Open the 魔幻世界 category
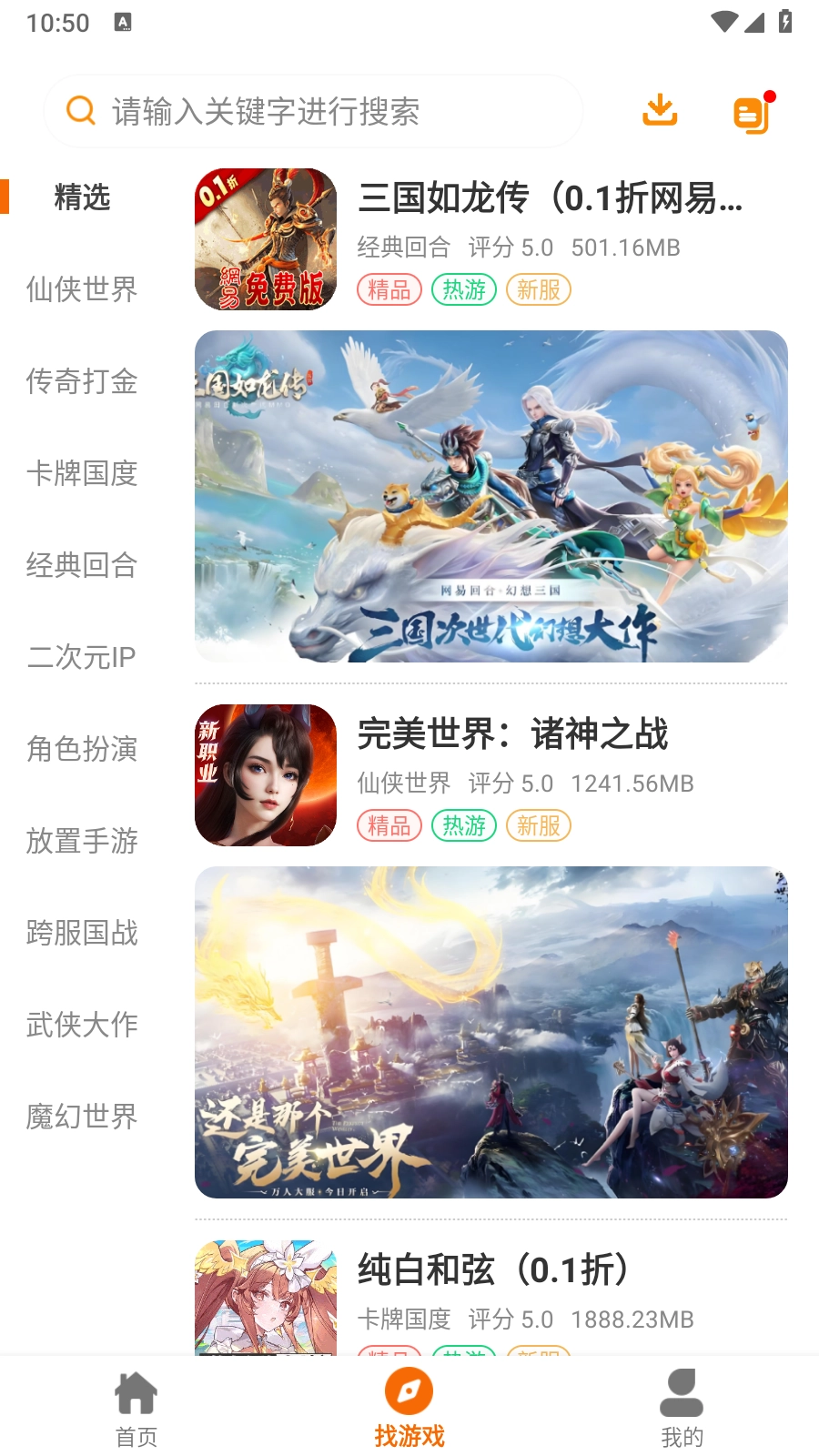The height and width of the screenshot is (1456, 819). [x=82, y=1117]
